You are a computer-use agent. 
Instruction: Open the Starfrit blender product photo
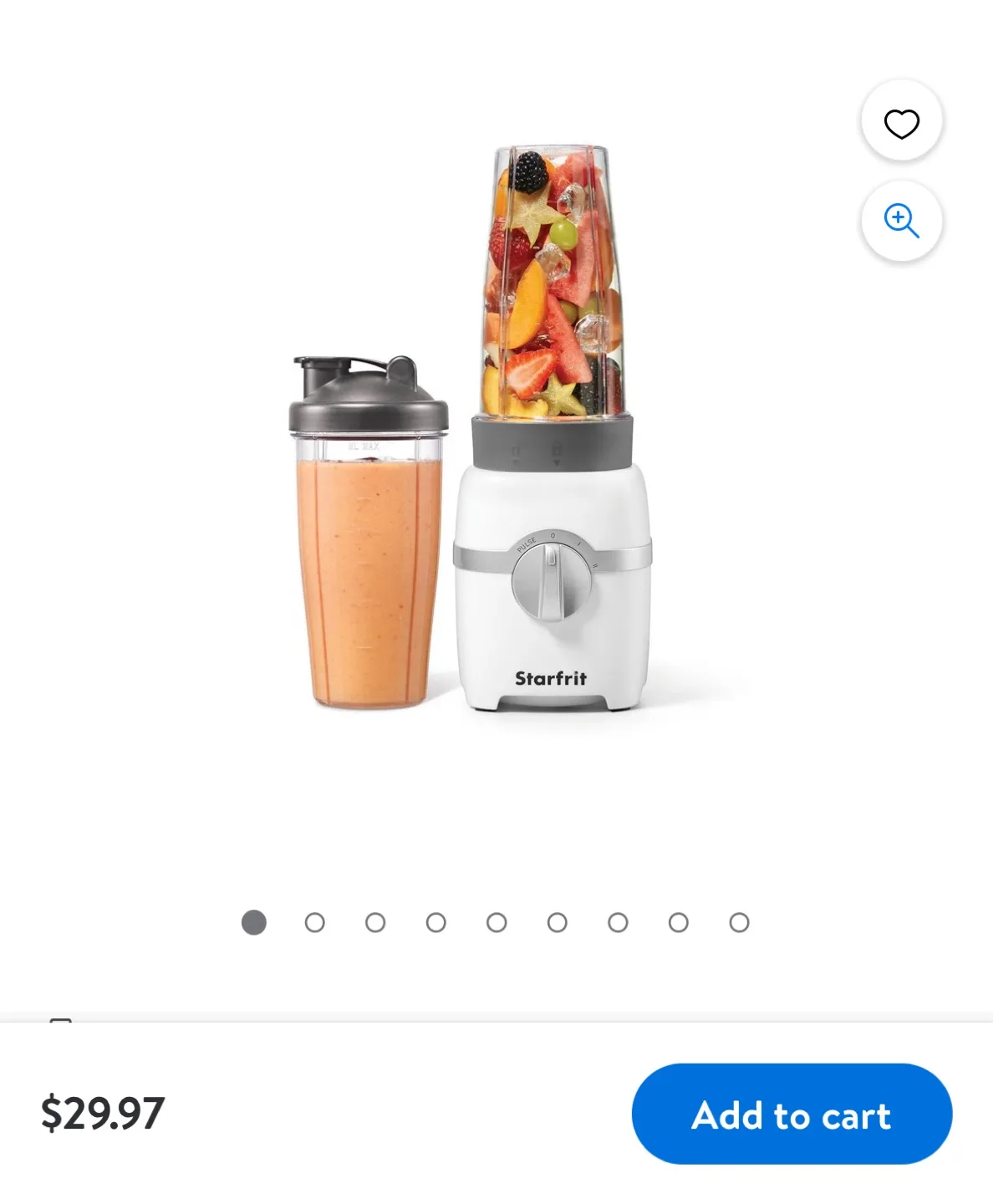(x=496, y=435)
